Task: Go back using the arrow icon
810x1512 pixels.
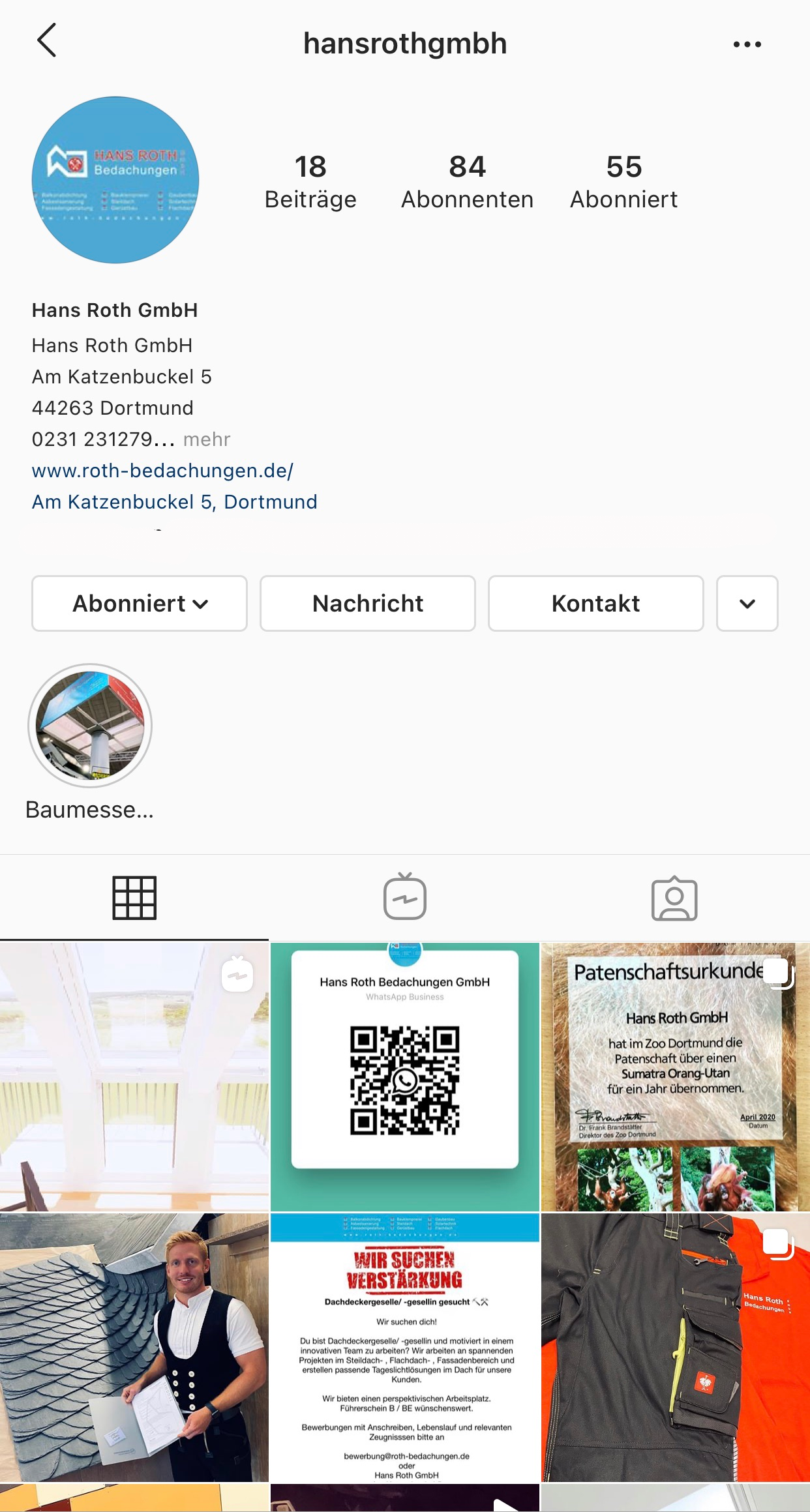Action: click(47, 40)
